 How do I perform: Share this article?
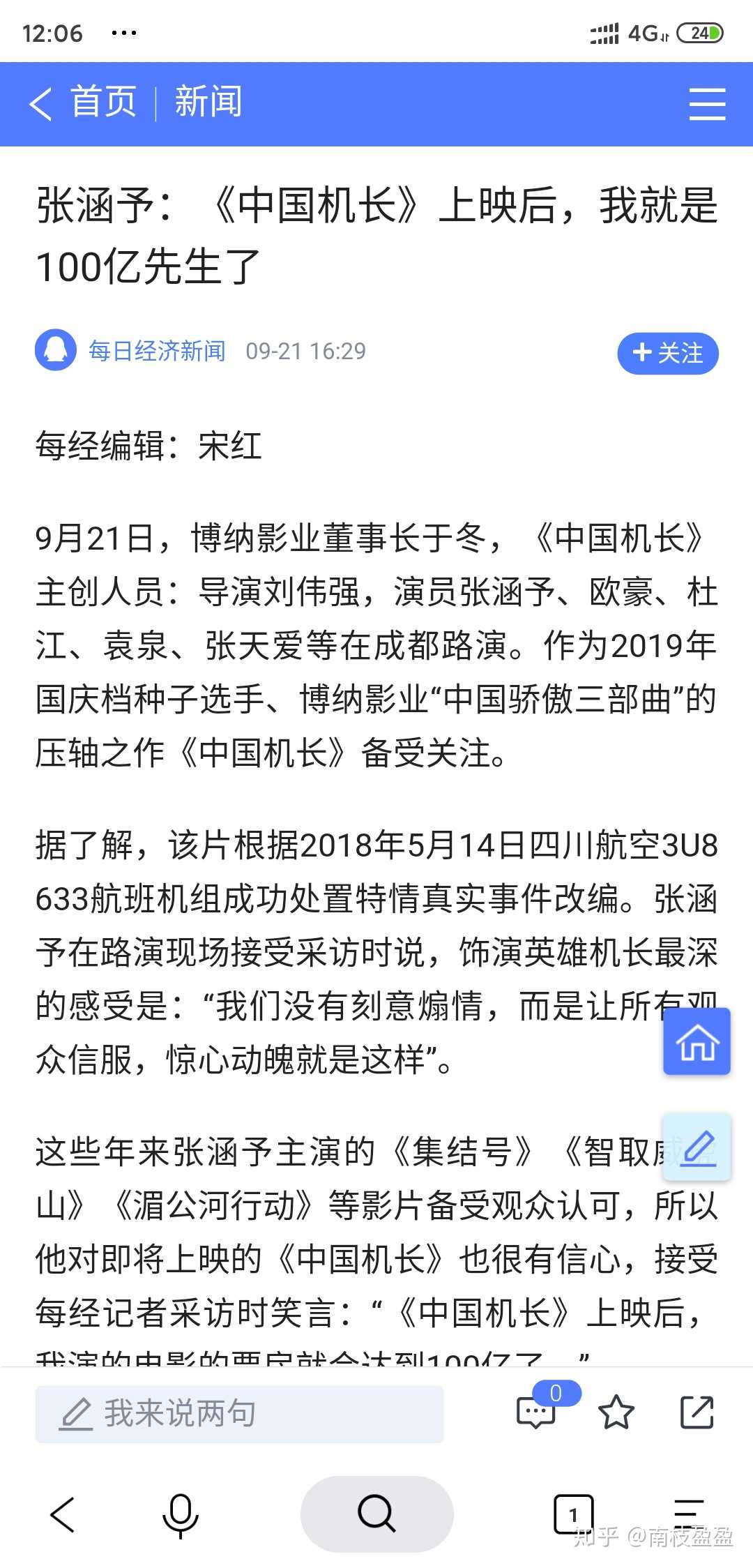click(697, 1412)
